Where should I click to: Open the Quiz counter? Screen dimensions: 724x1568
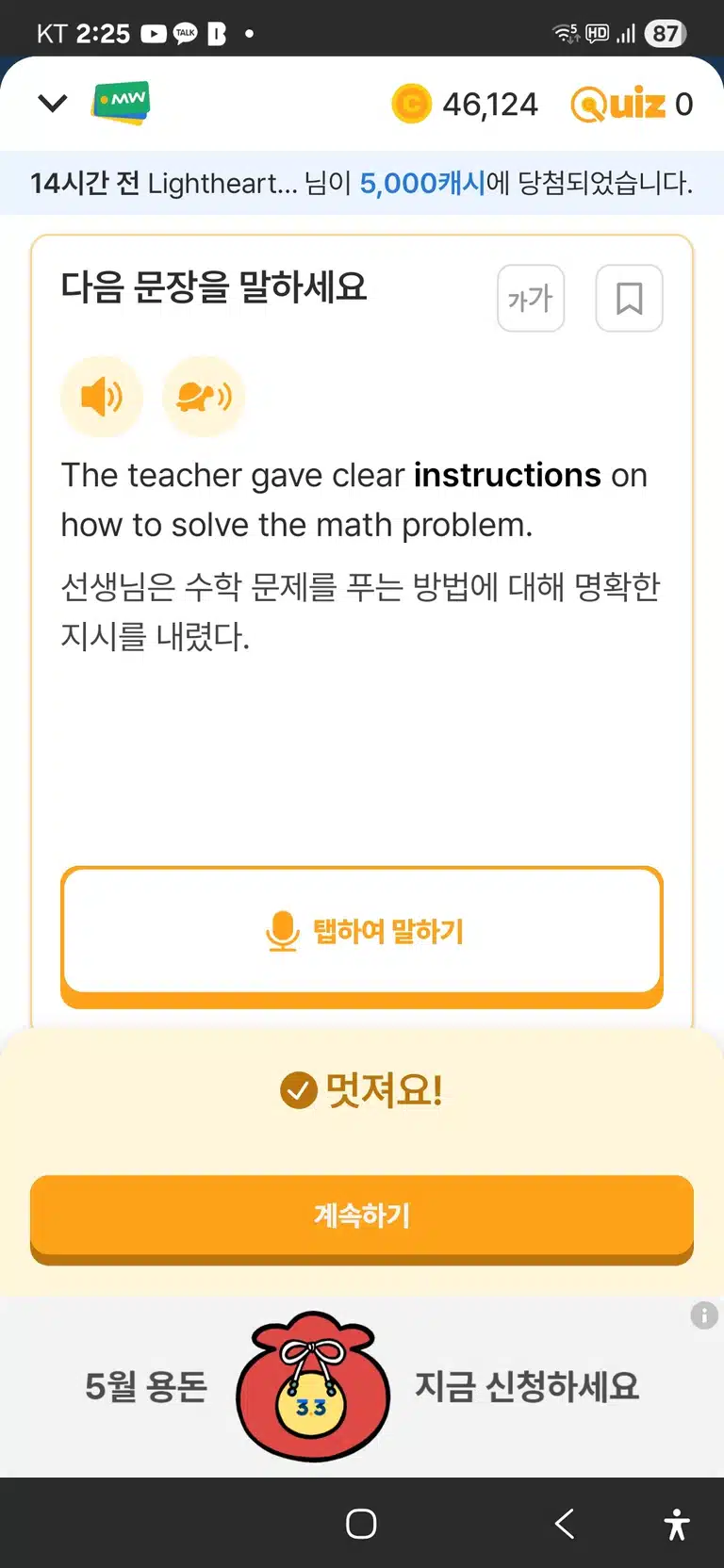pyautogui.click(x=632, y=104)
